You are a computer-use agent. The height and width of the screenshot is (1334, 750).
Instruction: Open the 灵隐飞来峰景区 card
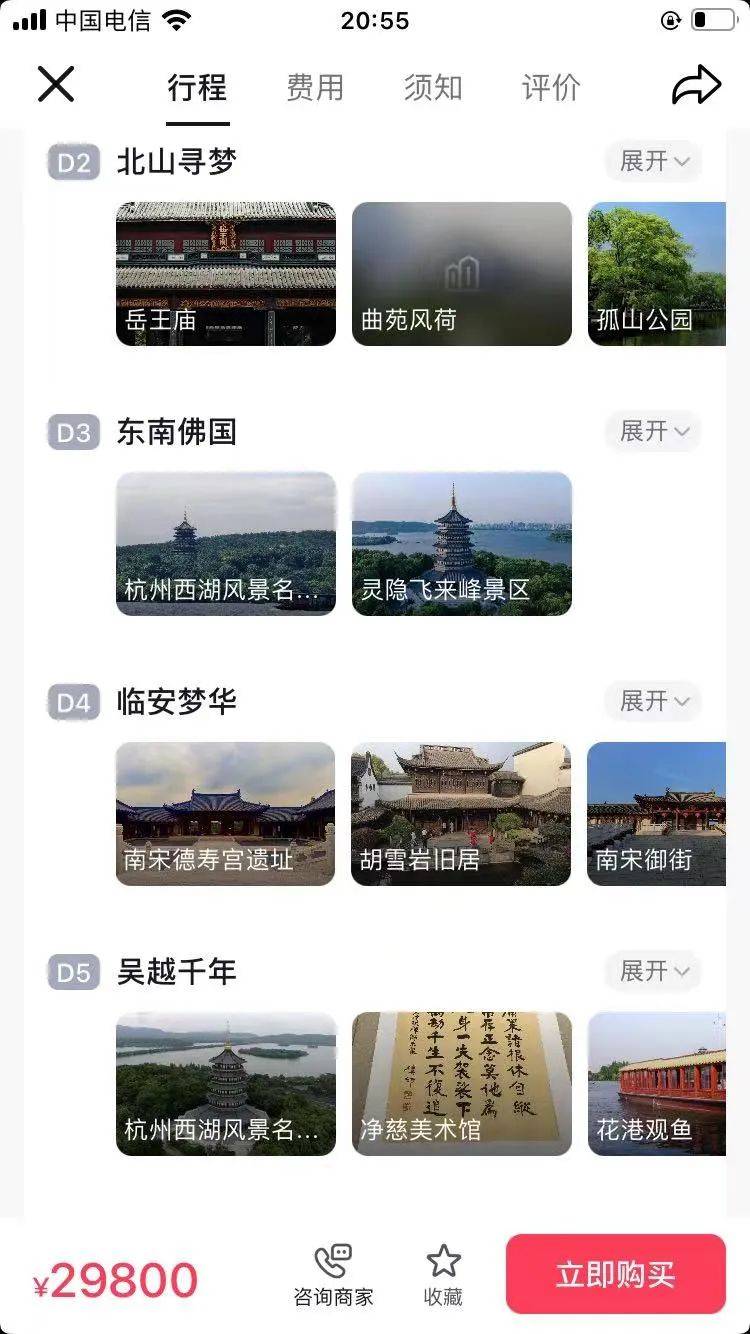(462, 544)
